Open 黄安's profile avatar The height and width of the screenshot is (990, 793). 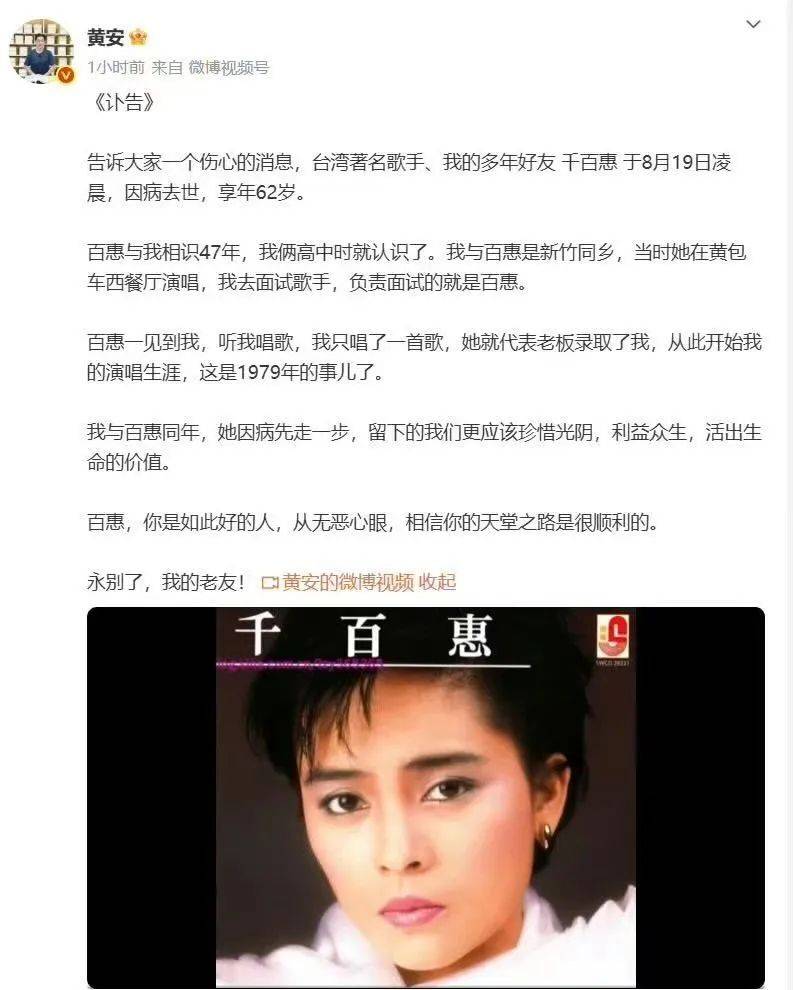pyautogui.click(x=41, y=50)
